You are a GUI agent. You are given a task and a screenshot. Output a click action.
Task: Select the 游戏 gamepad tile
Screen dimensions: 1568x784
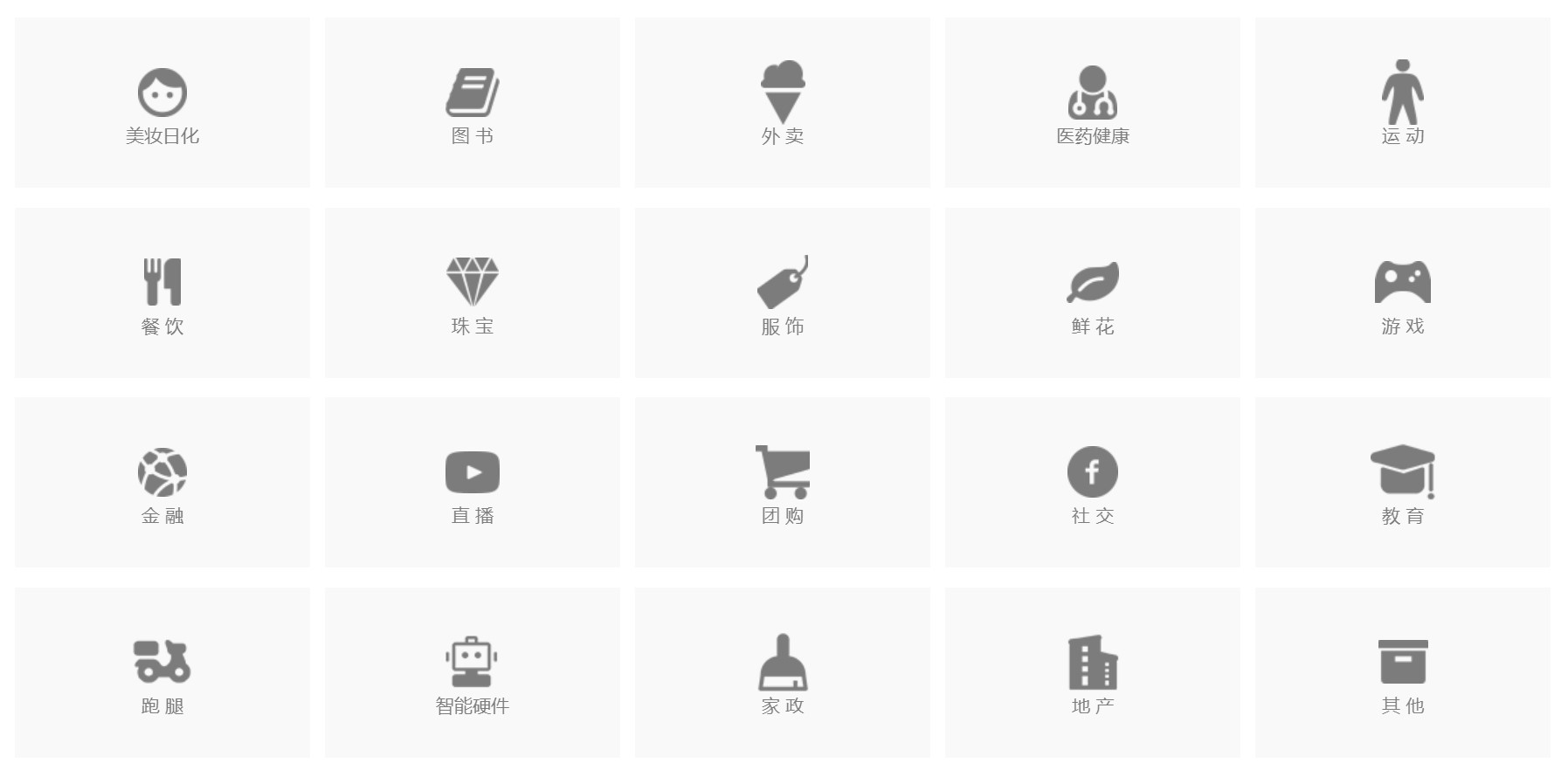[1403, 293]
